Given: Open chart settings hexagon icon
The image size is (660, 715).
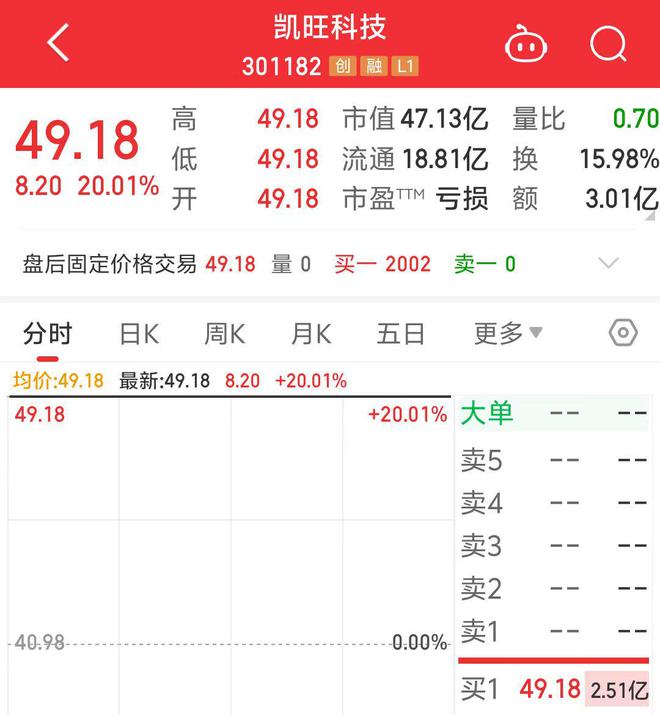Looking at the screenshot, I should pos(623,333).
